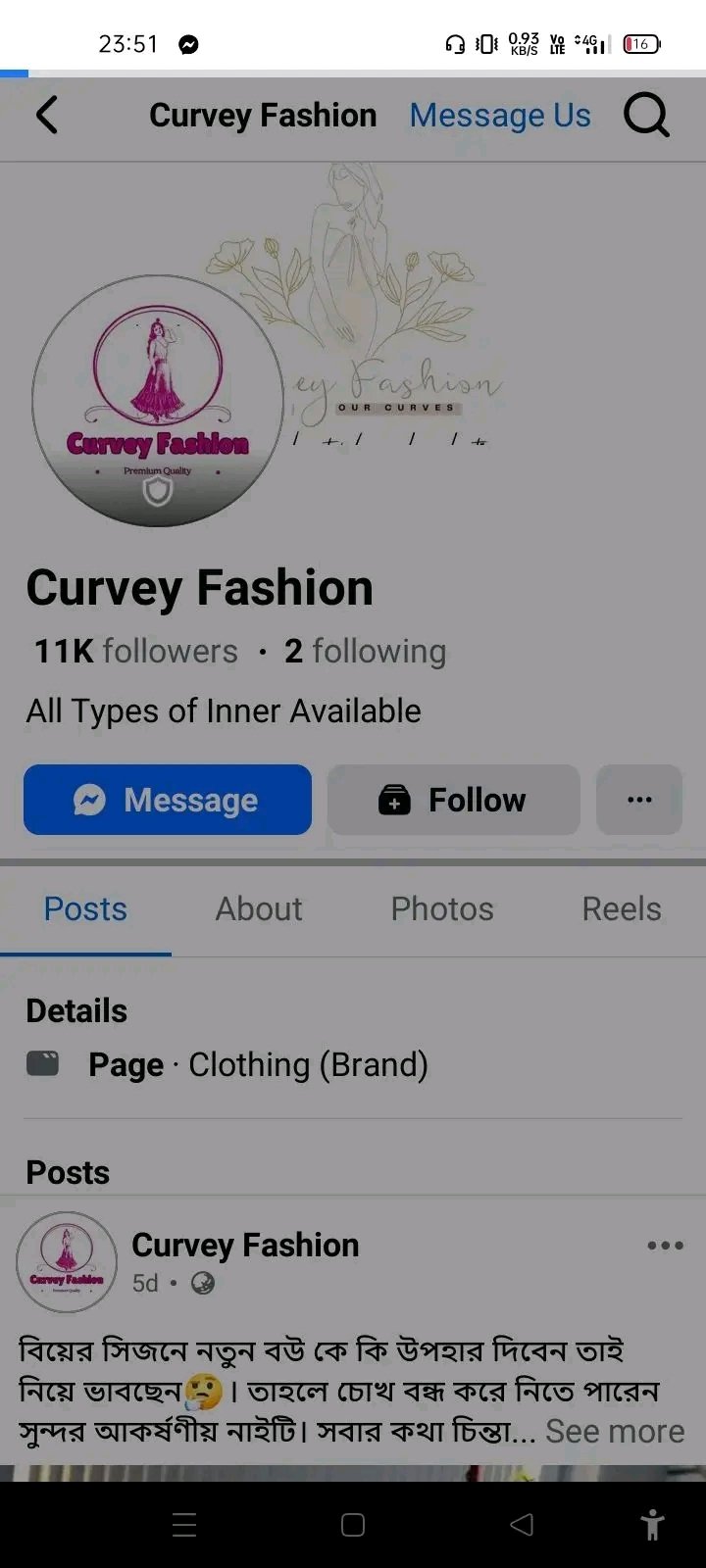
Task: Switch to the About tab
Action: 259,908
